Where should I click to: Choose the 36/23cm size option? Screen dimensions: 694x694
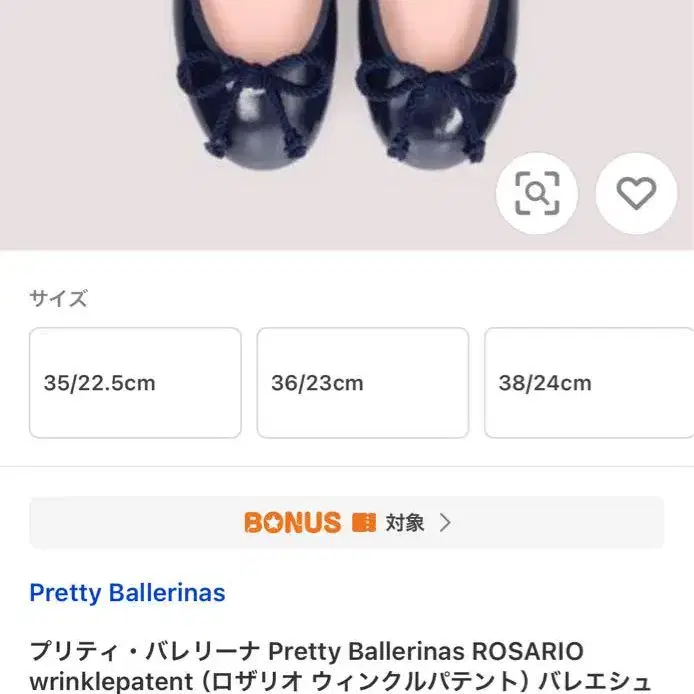[x=362, y=383]
